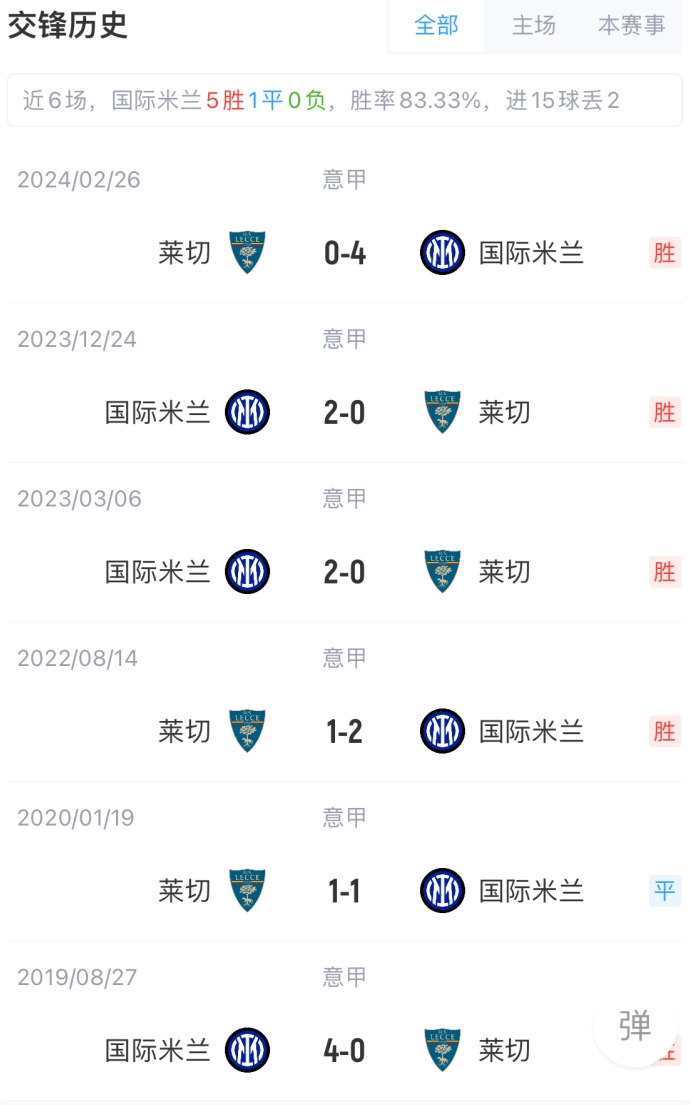Switch to the 全部 tab

click(436, 26)
